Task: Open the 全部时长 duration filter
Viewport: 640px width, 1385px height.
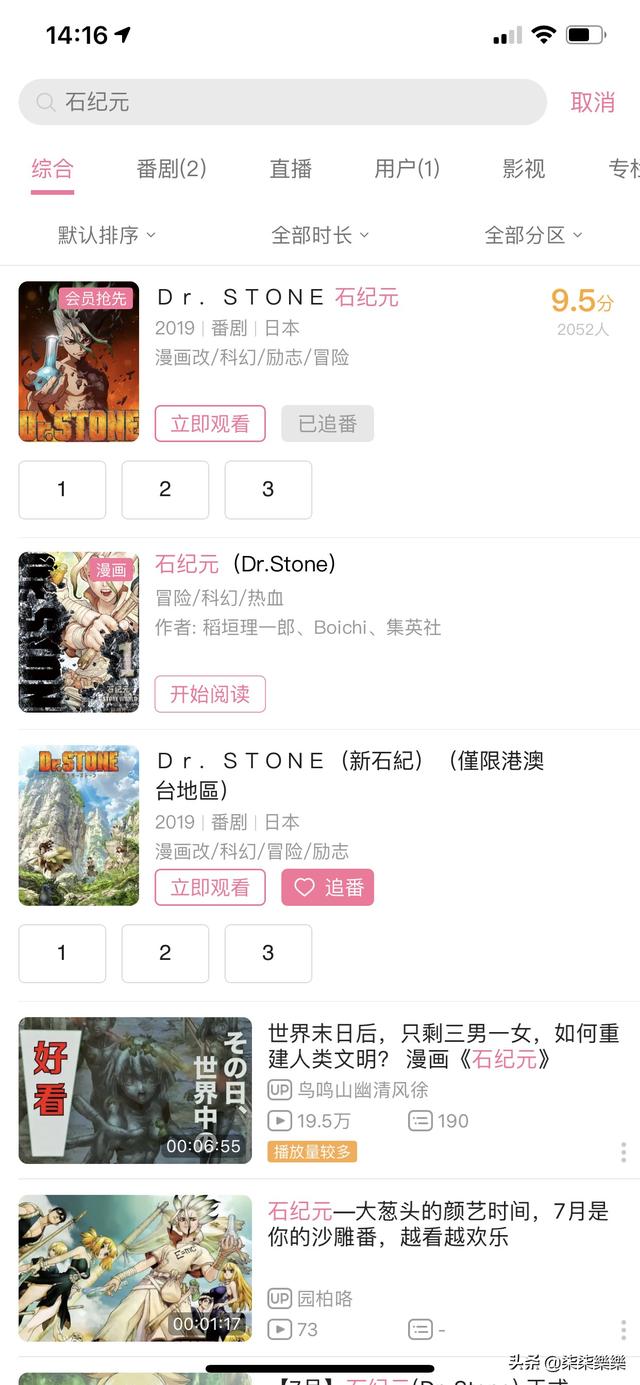Action: [320, 235]
